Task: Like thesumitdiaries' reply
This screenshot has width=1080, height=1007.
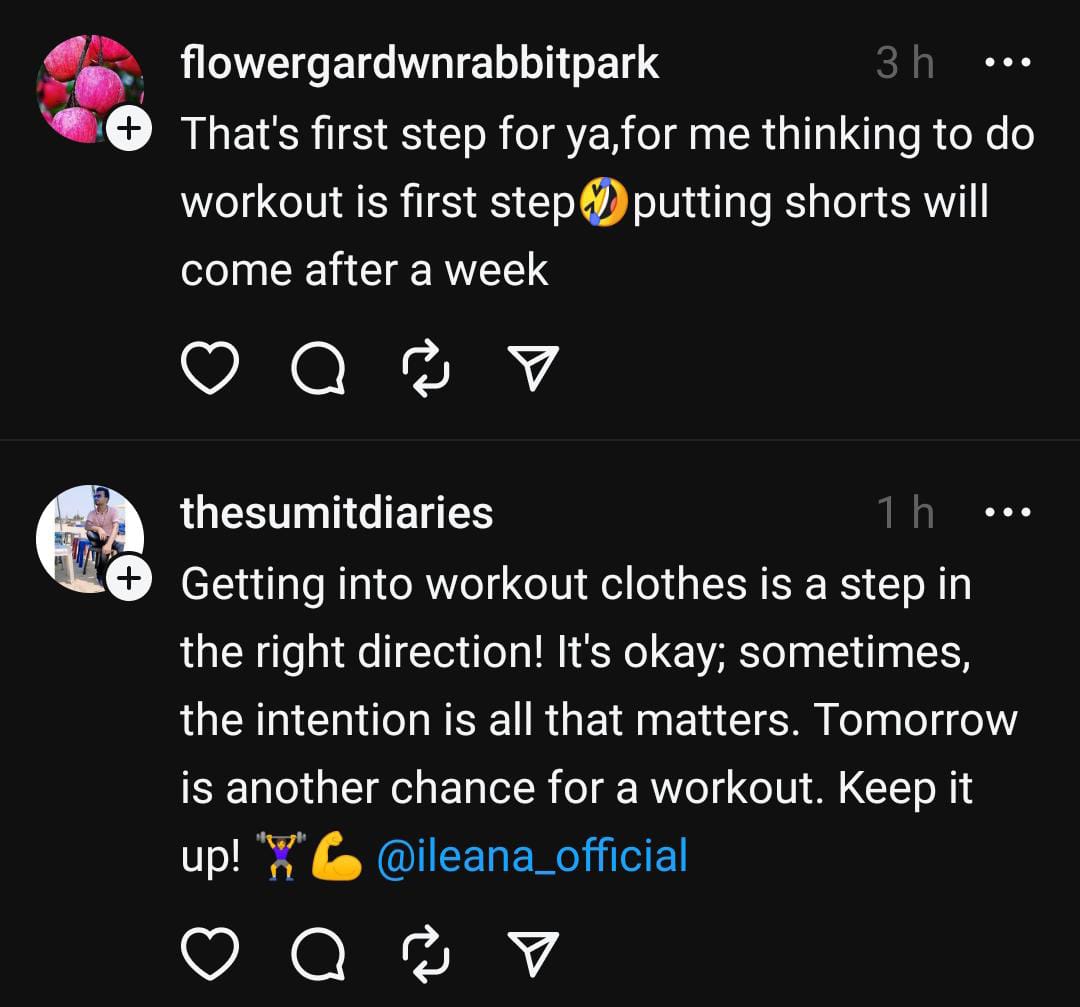Action: (210, 953)
